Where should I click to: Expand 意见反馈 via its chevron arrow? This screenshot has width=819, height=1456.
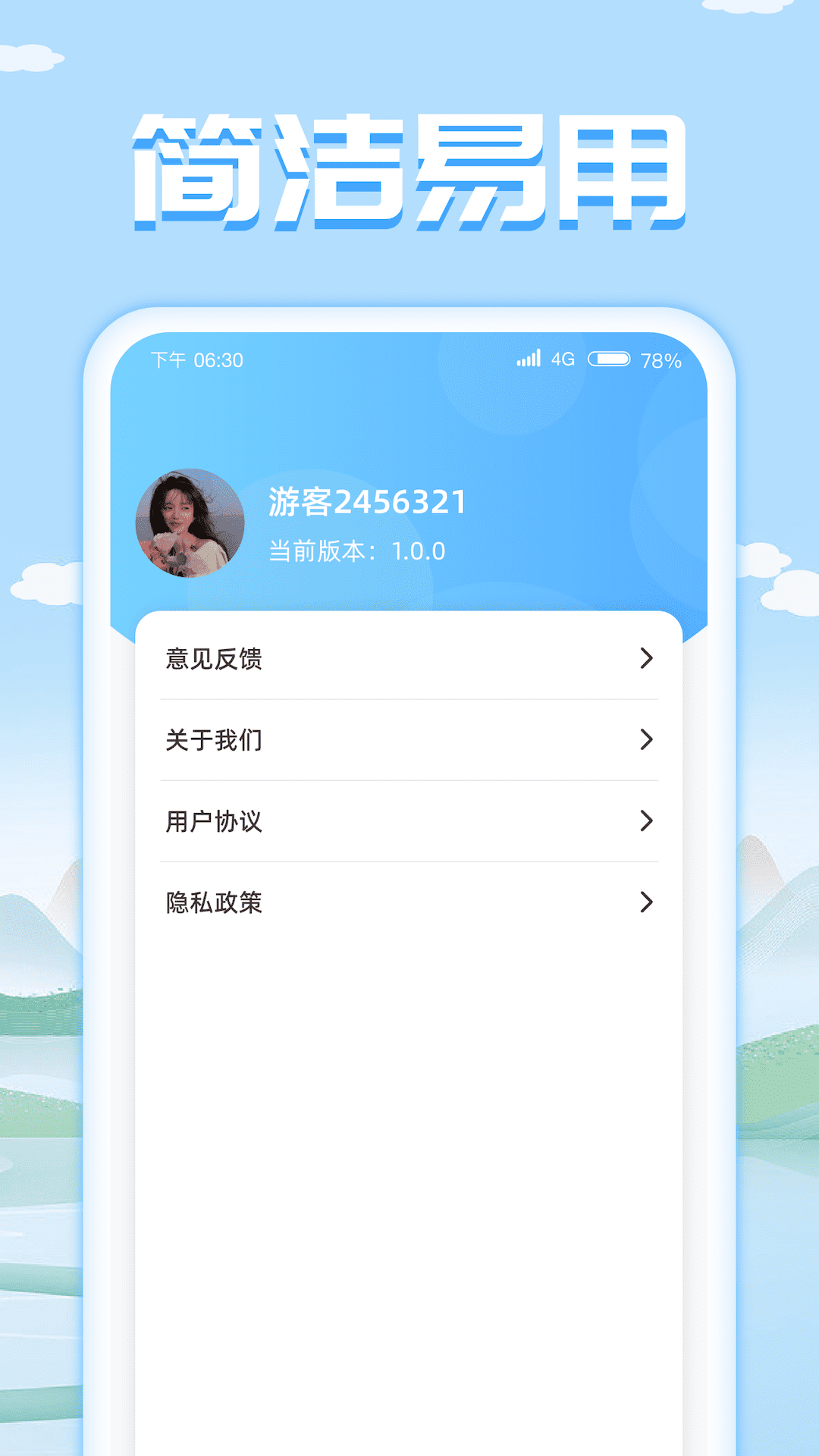point(645,659)
